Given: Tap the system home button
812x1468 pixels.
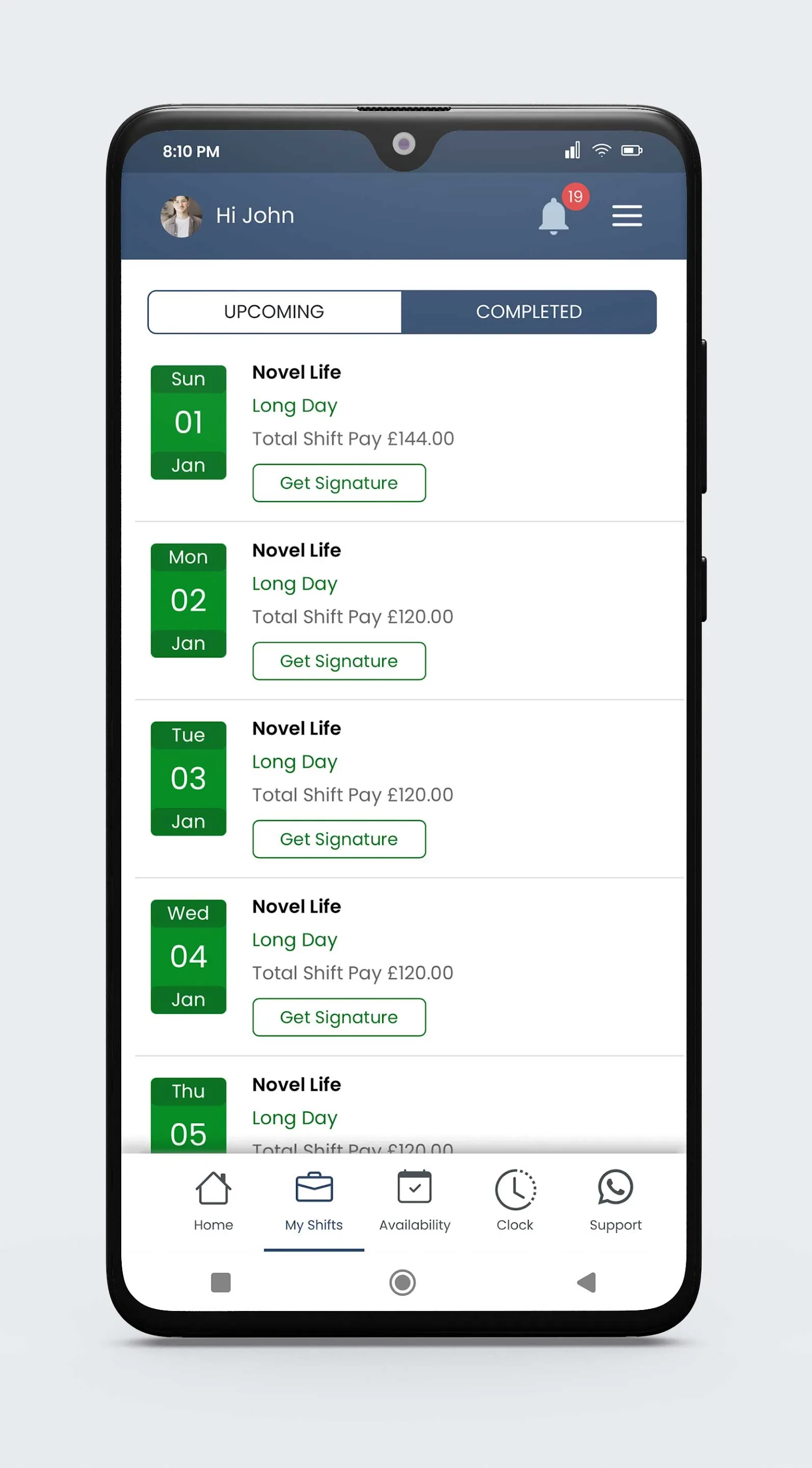Looking at the screenshot, I should pos(402,1282).
